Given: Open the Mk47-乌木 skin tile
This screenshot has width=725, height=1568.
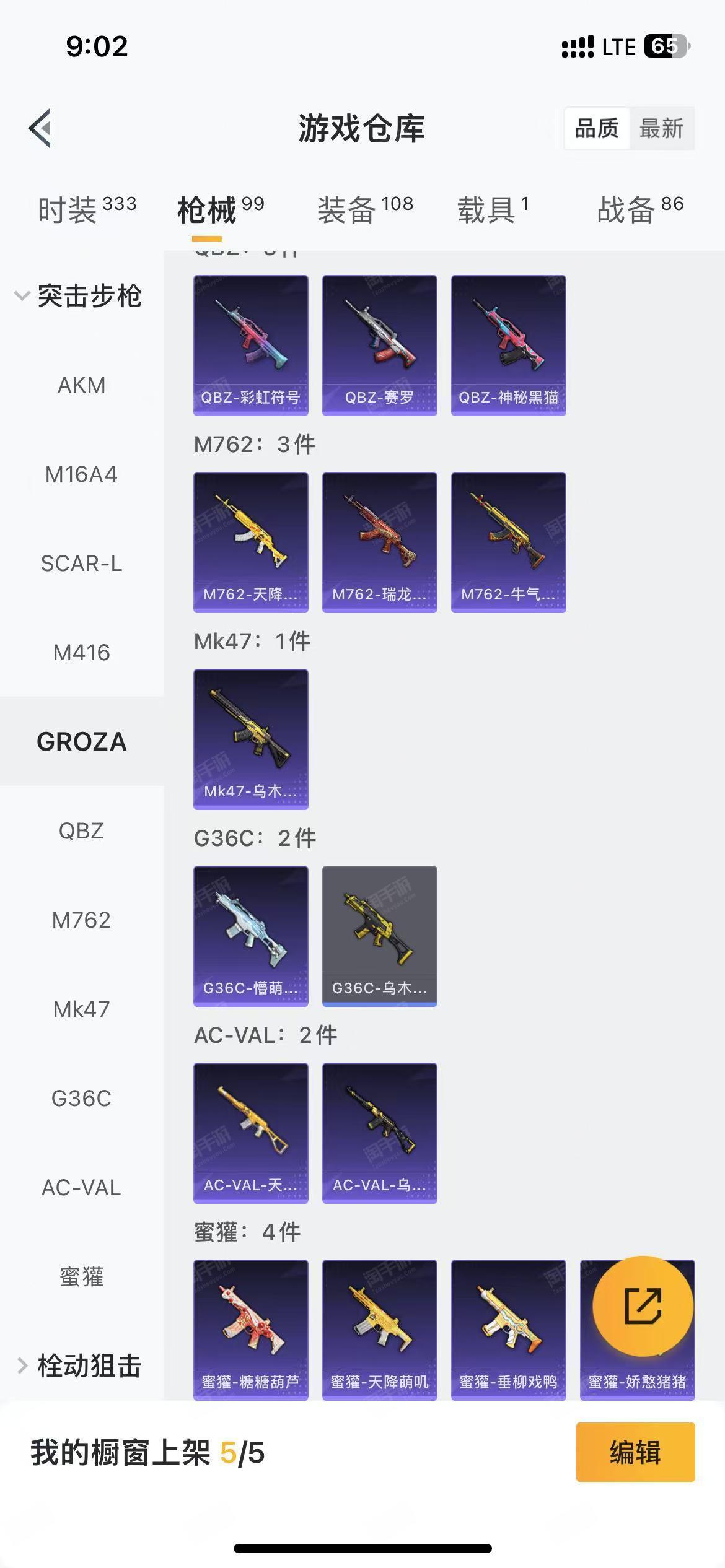Looking at the screenshot, I should pyautogui.click(x=251, y=739).
